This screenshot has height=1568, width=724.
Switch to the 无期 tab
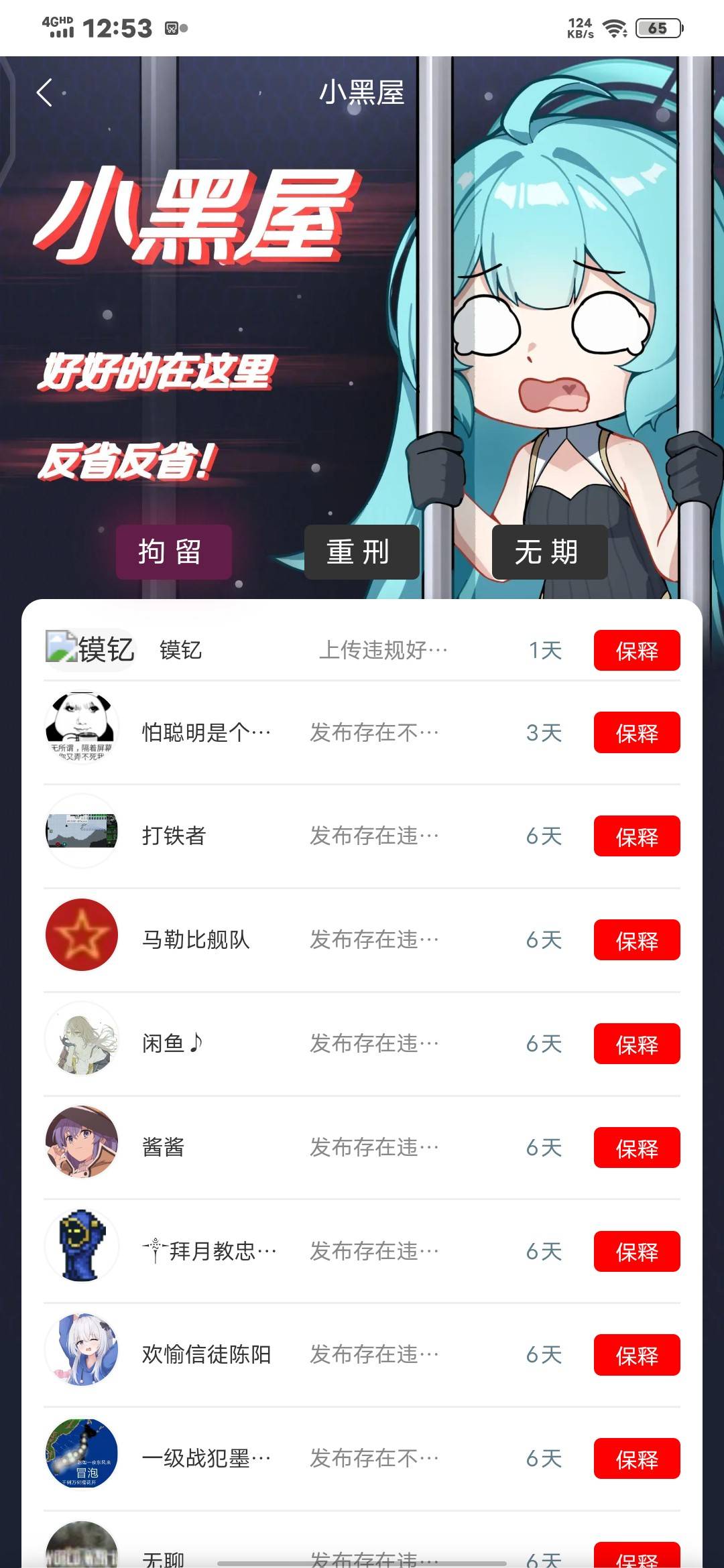549,552
